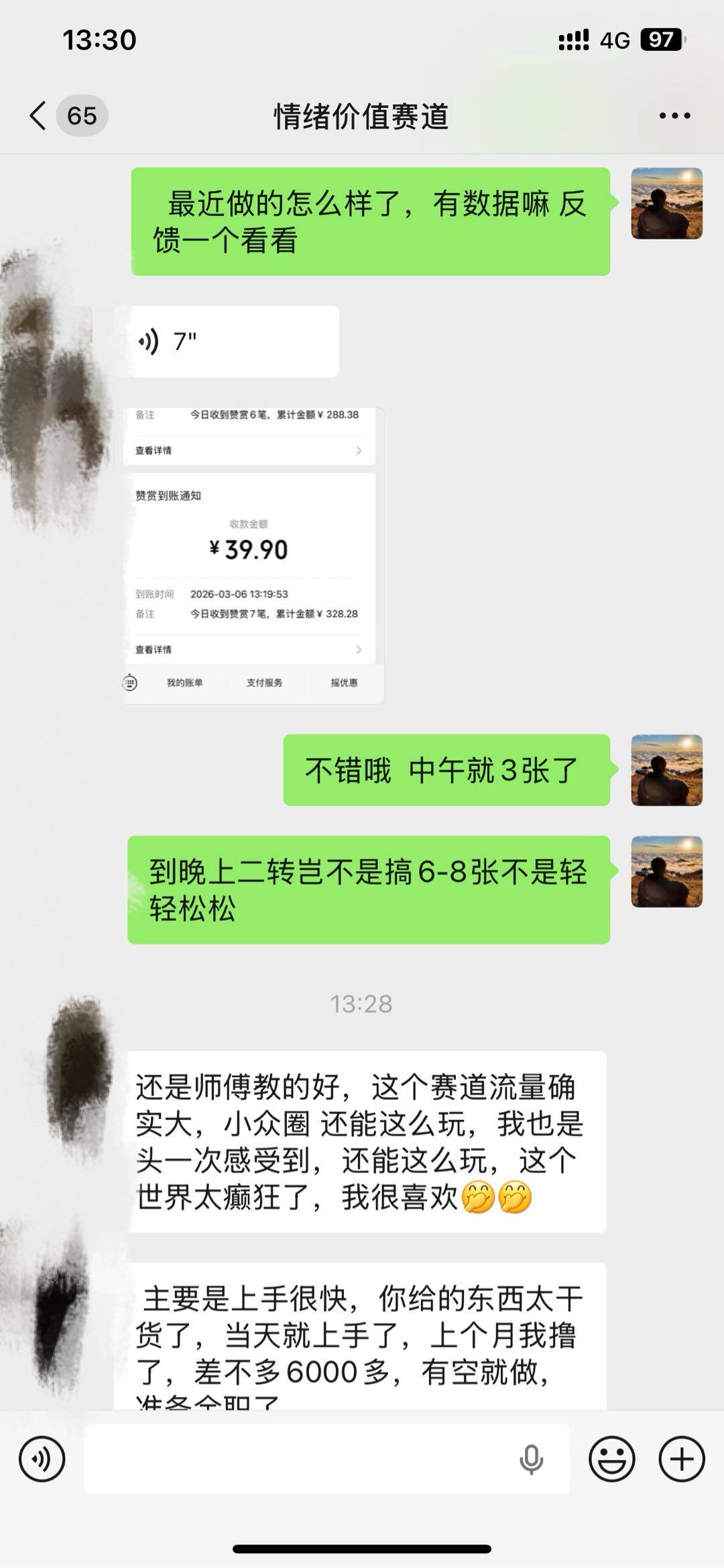Open the chat info overflow menu

[x=674, y=116]
